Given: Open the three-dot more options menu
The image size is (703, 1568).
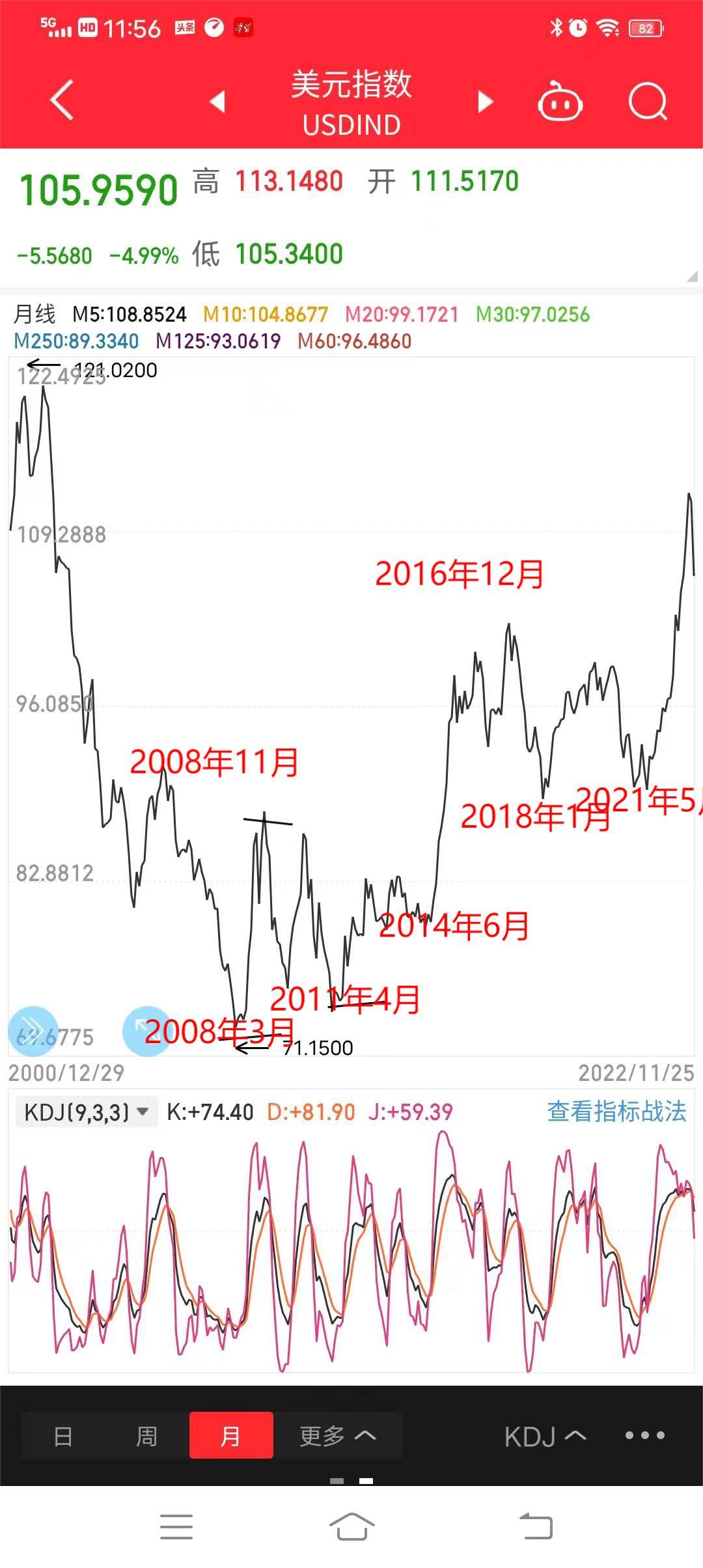Looking at the screenshot, I should [x=645, y=1435].
